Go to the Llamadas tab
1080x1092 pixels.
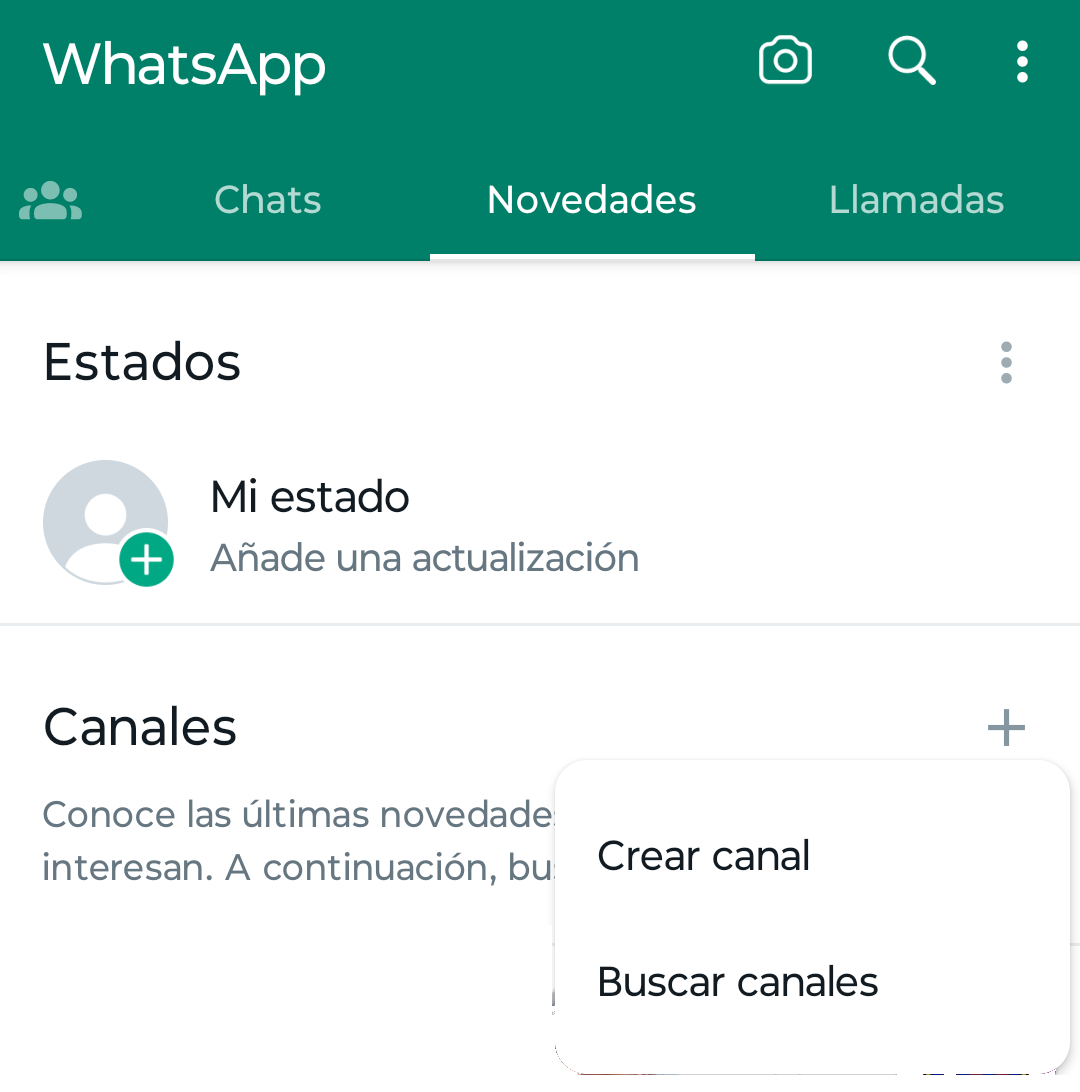(x=916, y=200)
